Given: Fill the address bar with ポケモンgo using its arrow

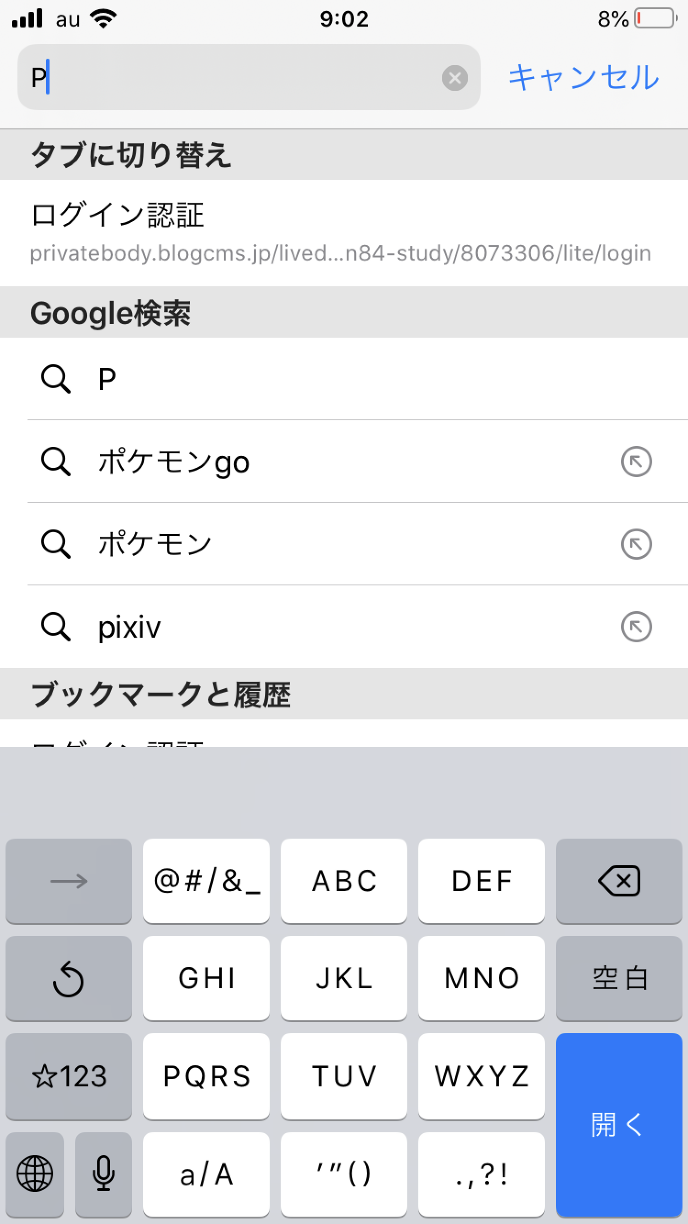Looking at the screenshot, I should [636, 461].
